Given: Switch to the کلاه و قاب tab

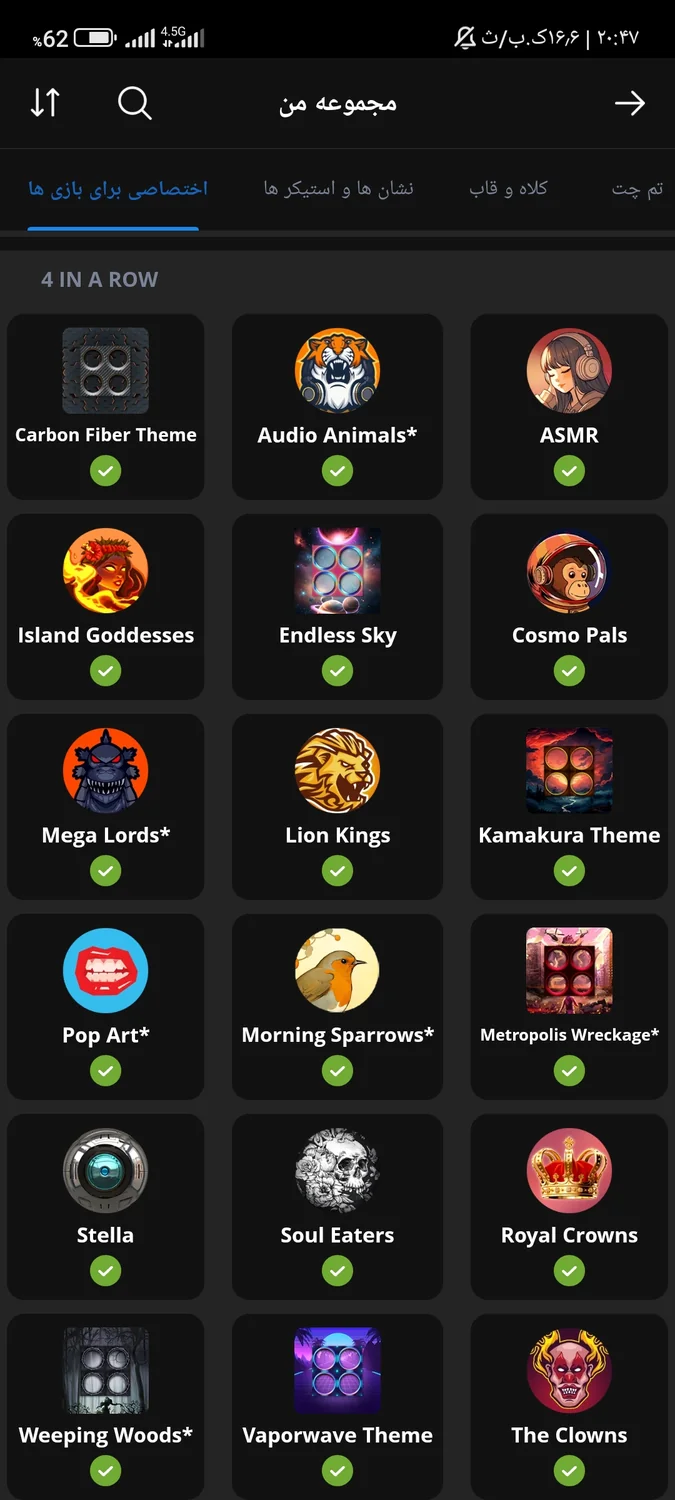Looking at the screenshot, I should click(508, 188).
